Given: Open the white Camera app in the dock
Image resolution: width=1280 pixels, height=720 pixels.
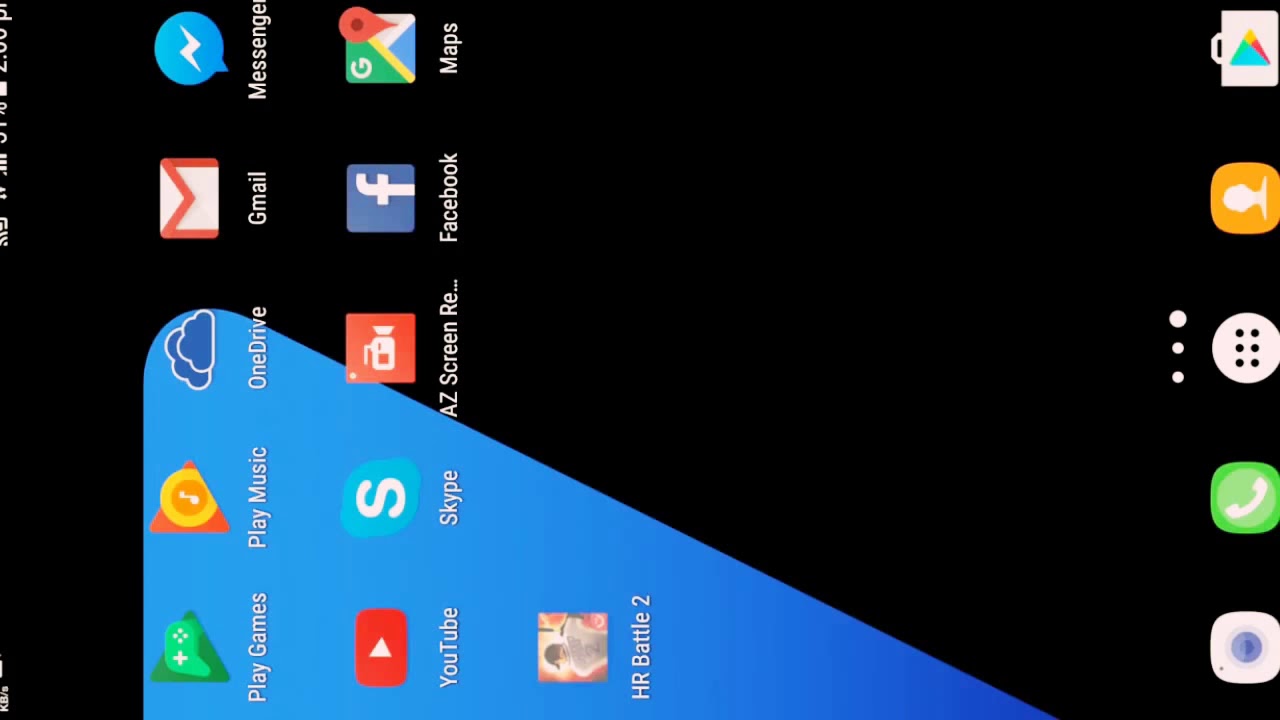Looking at the screenshot, I should click(x=1245, y=648).
